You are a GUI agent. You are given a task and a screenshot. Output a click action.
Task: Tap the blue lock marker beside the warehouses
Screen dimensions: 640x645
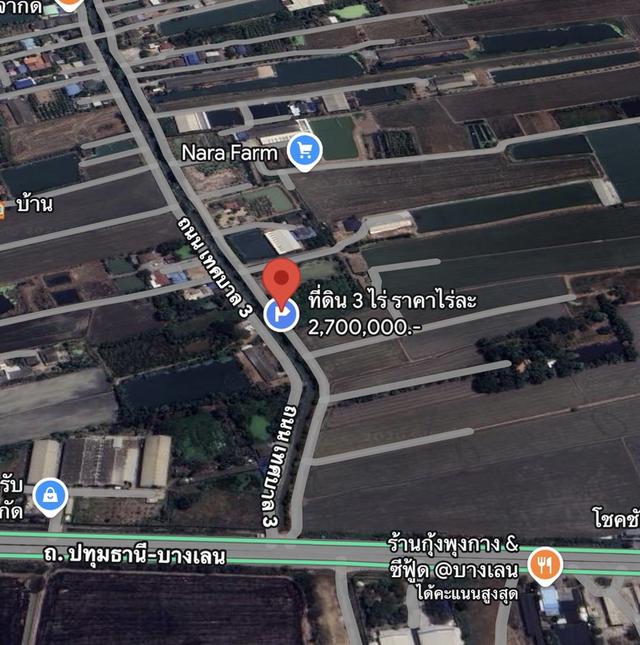(x=49, y=493)
